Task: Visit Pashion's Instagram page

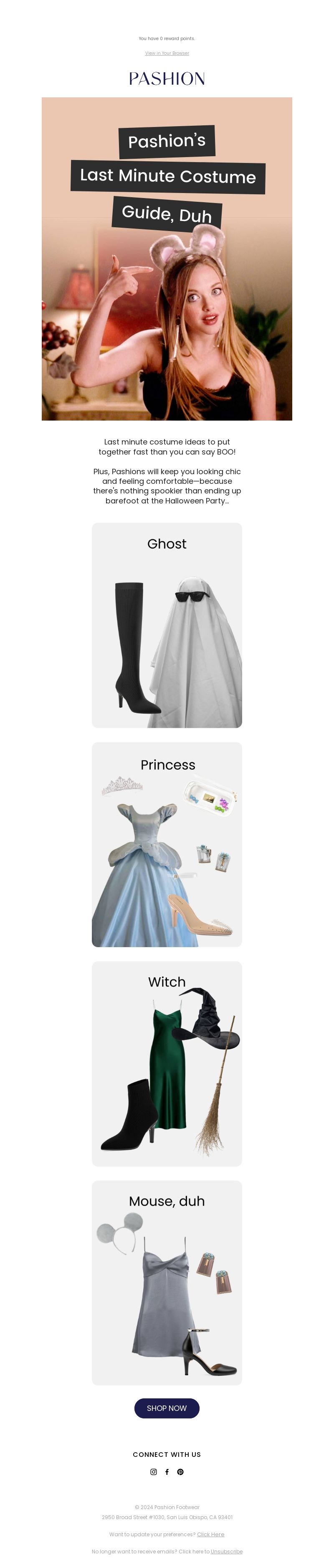Action: tap(153, 1472)
